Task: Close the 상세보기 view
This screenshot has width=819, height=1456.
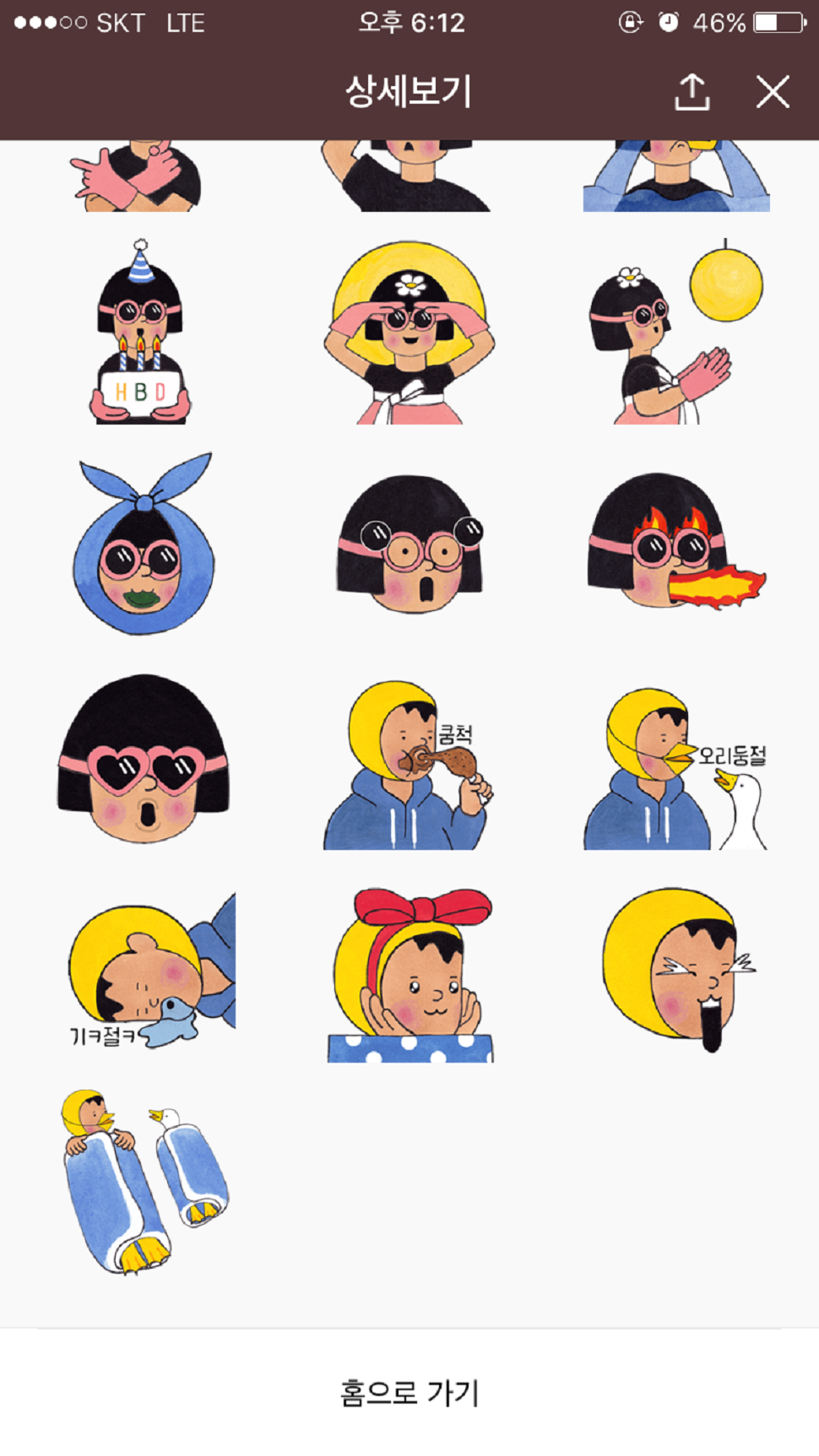Action: tap(772, 91)
